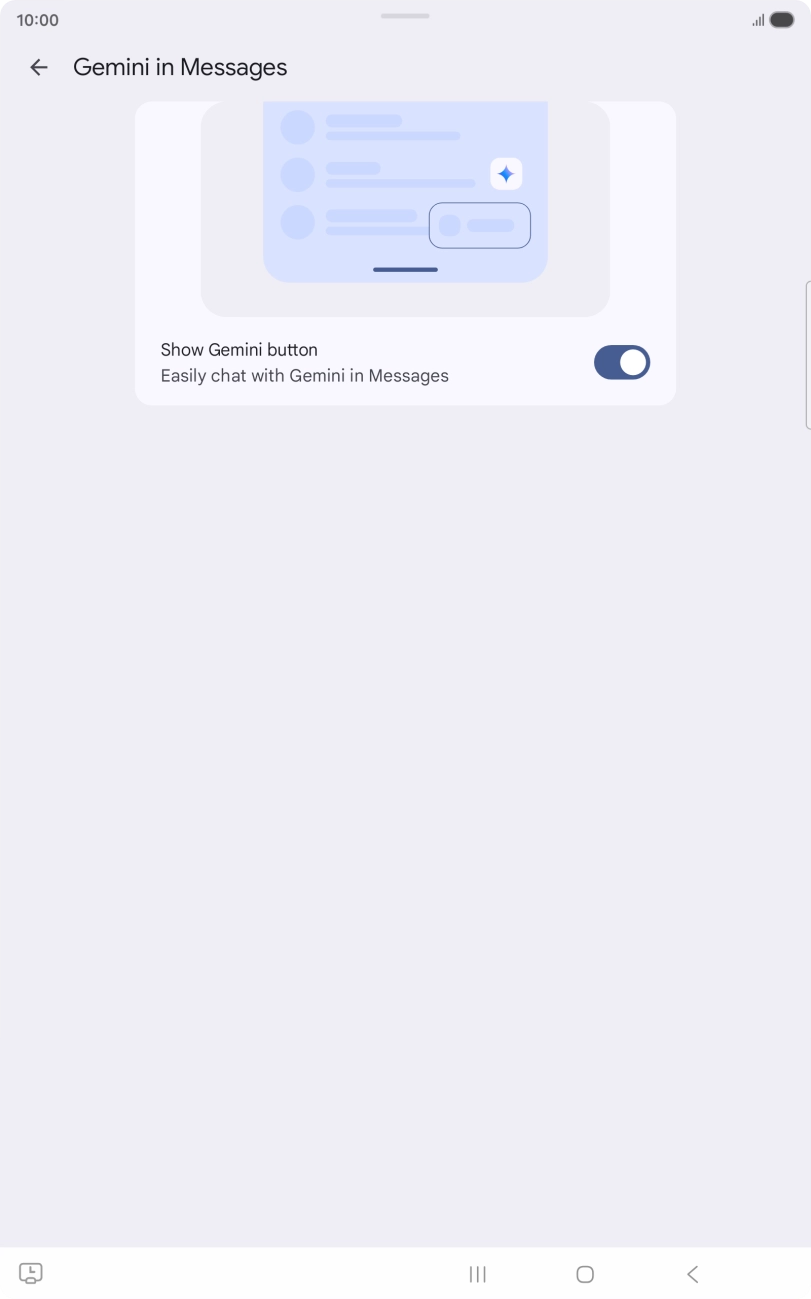811x1299 pixels.
Task: Select the Show Gemini button label
Action: point(238,349)
